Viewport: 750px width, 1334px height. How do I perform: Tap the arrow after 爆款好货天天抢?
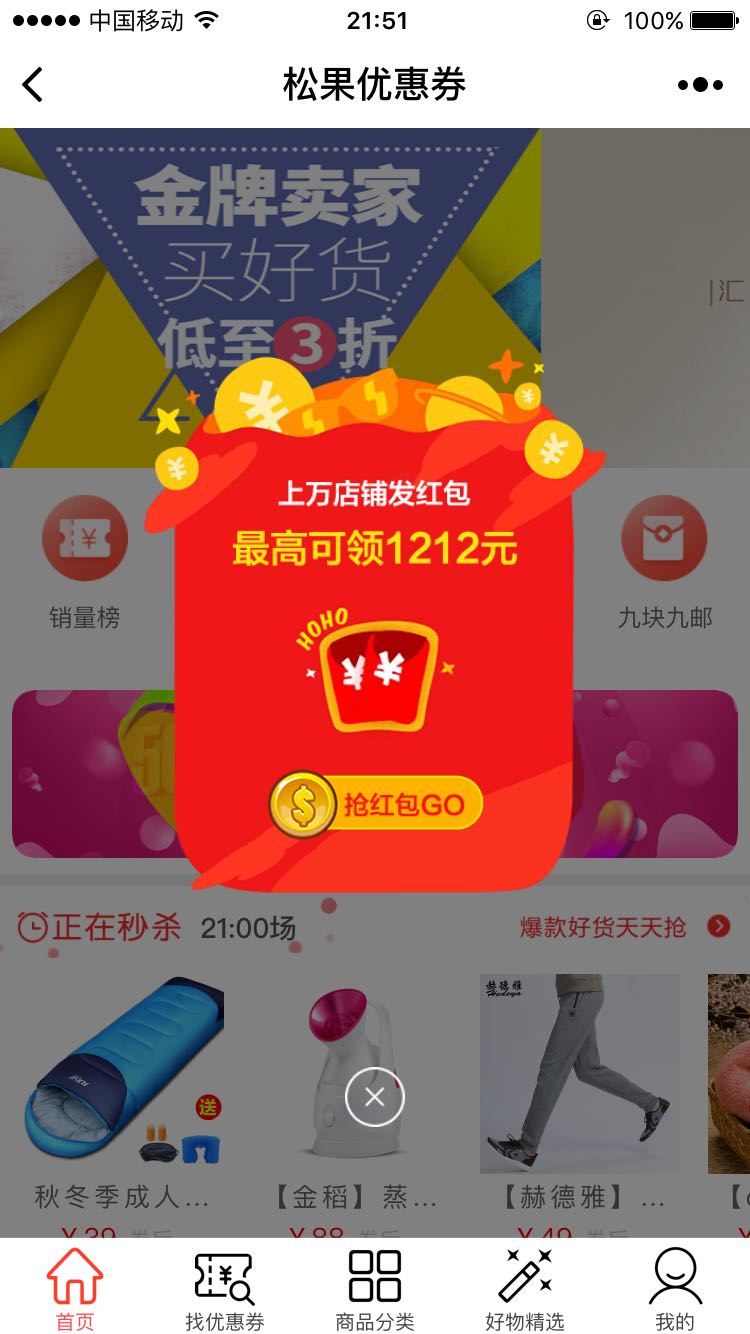pos(716,928)
